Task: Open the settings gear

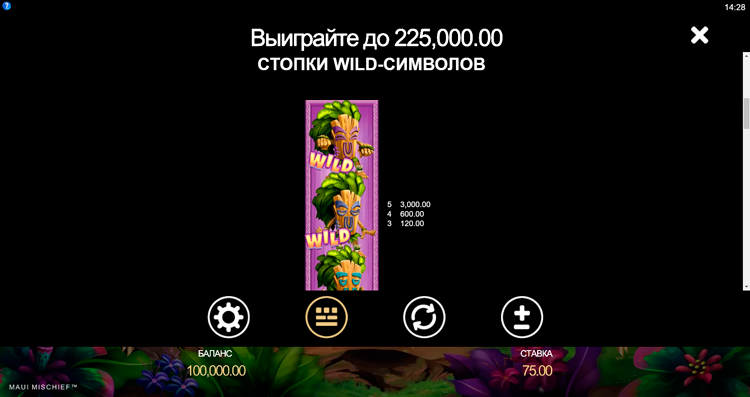Action: pyautogui.click(x=229, y=317)
